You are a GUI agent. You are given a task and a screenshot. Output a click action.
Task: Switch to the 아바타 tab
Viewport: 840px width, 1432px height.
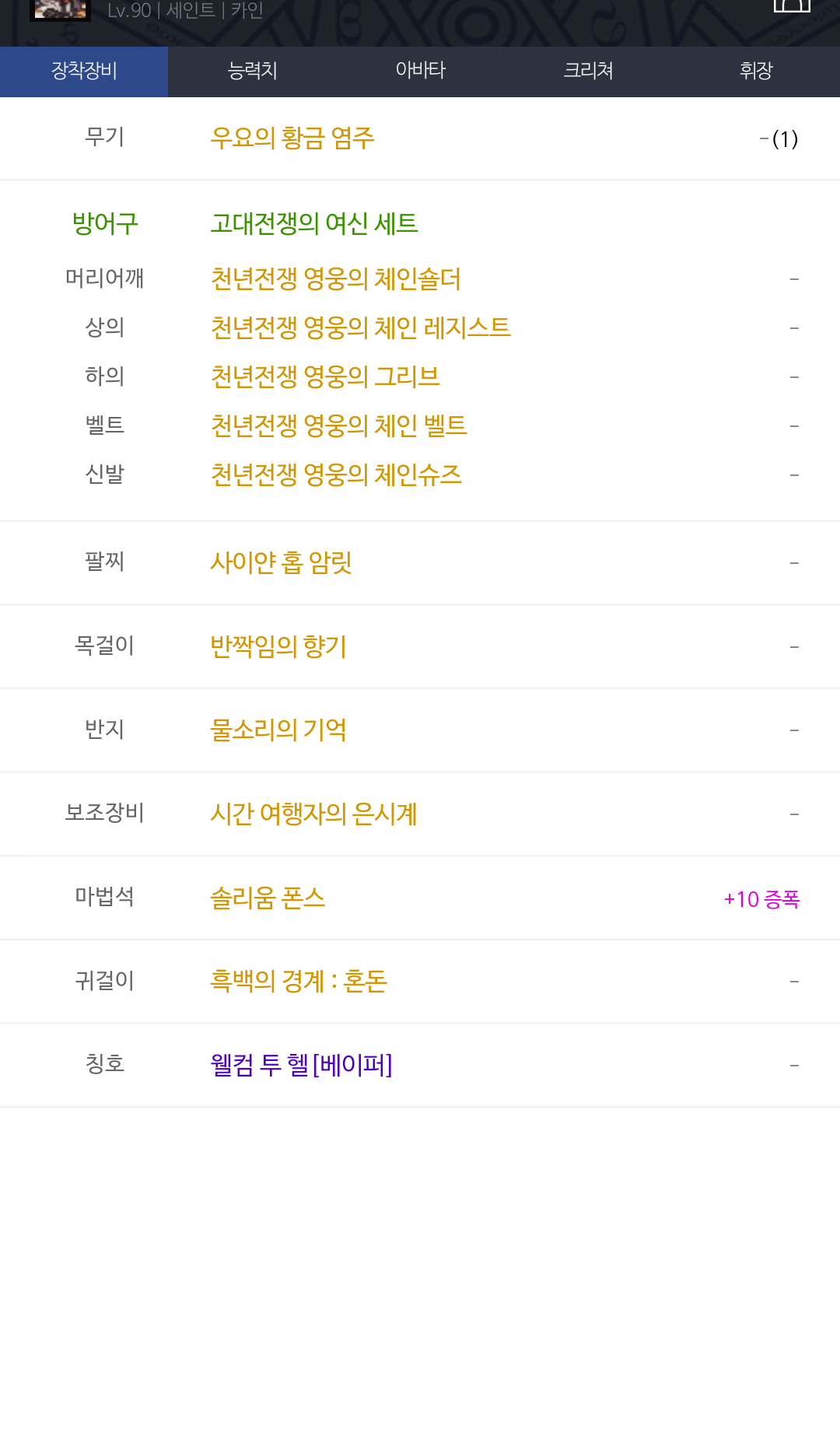pyautogui.click(x=420, y=72)
